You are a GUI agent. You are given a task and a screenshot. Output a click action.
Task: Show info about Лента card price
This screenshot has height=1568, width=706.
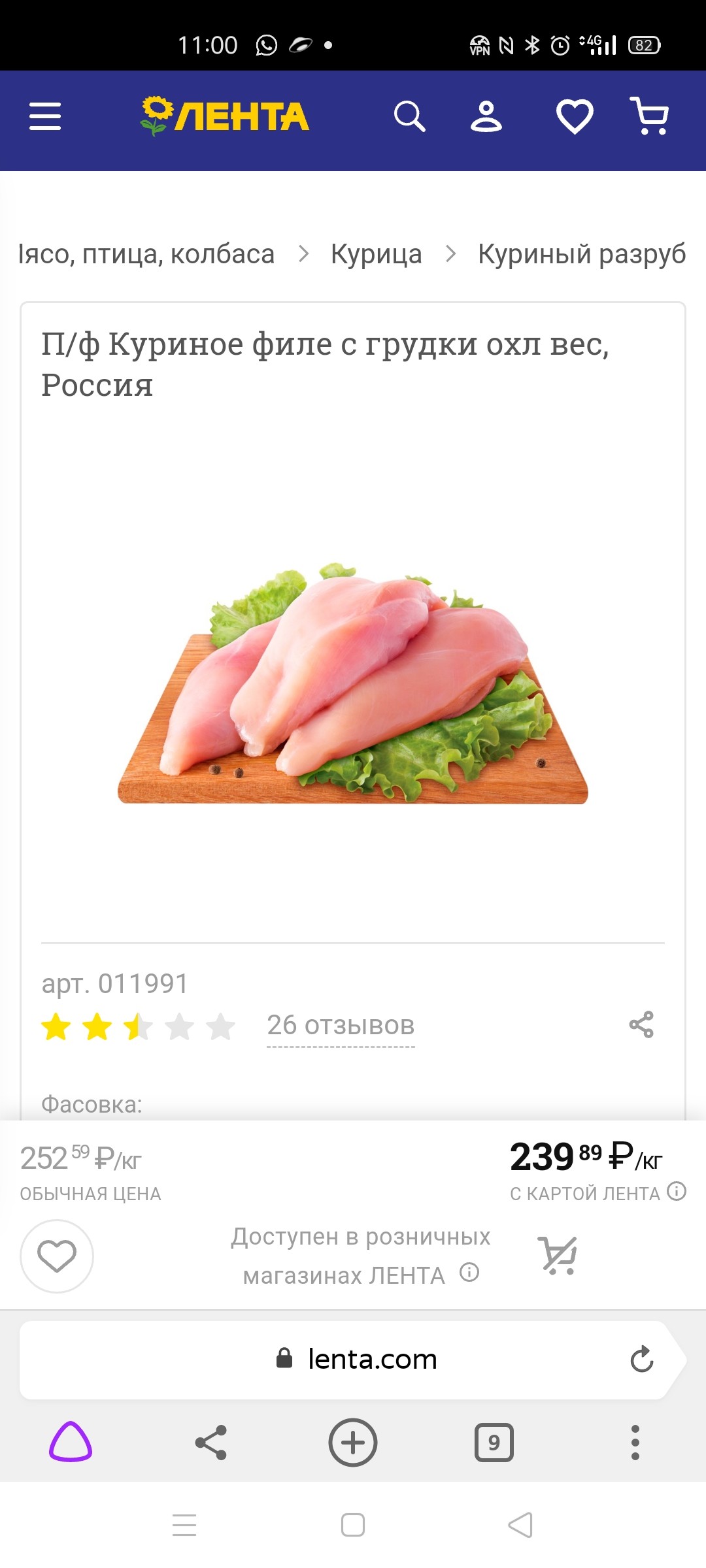(677, 1192)
